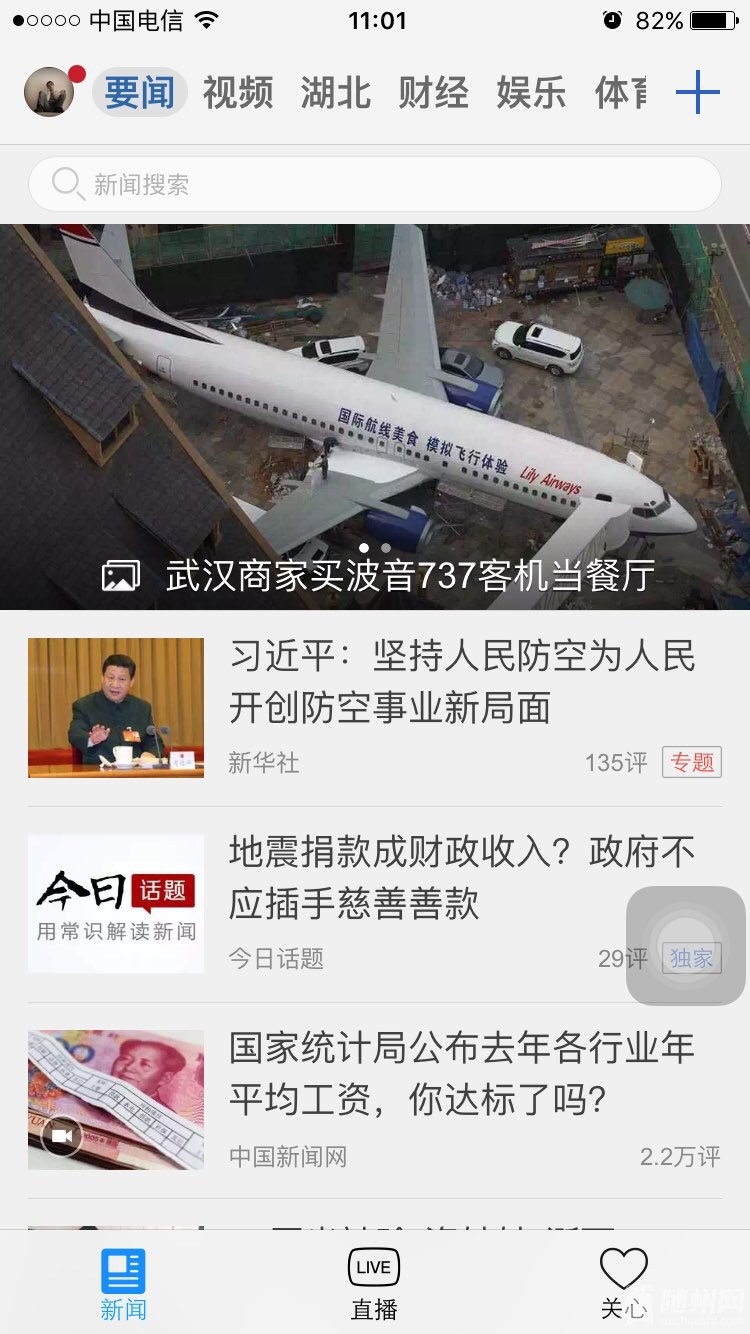Image resolution: width=750 pixels, height=1334 pixels.
Task: Open the 关心 bottom tab
Action: (x=623, y=1283)
